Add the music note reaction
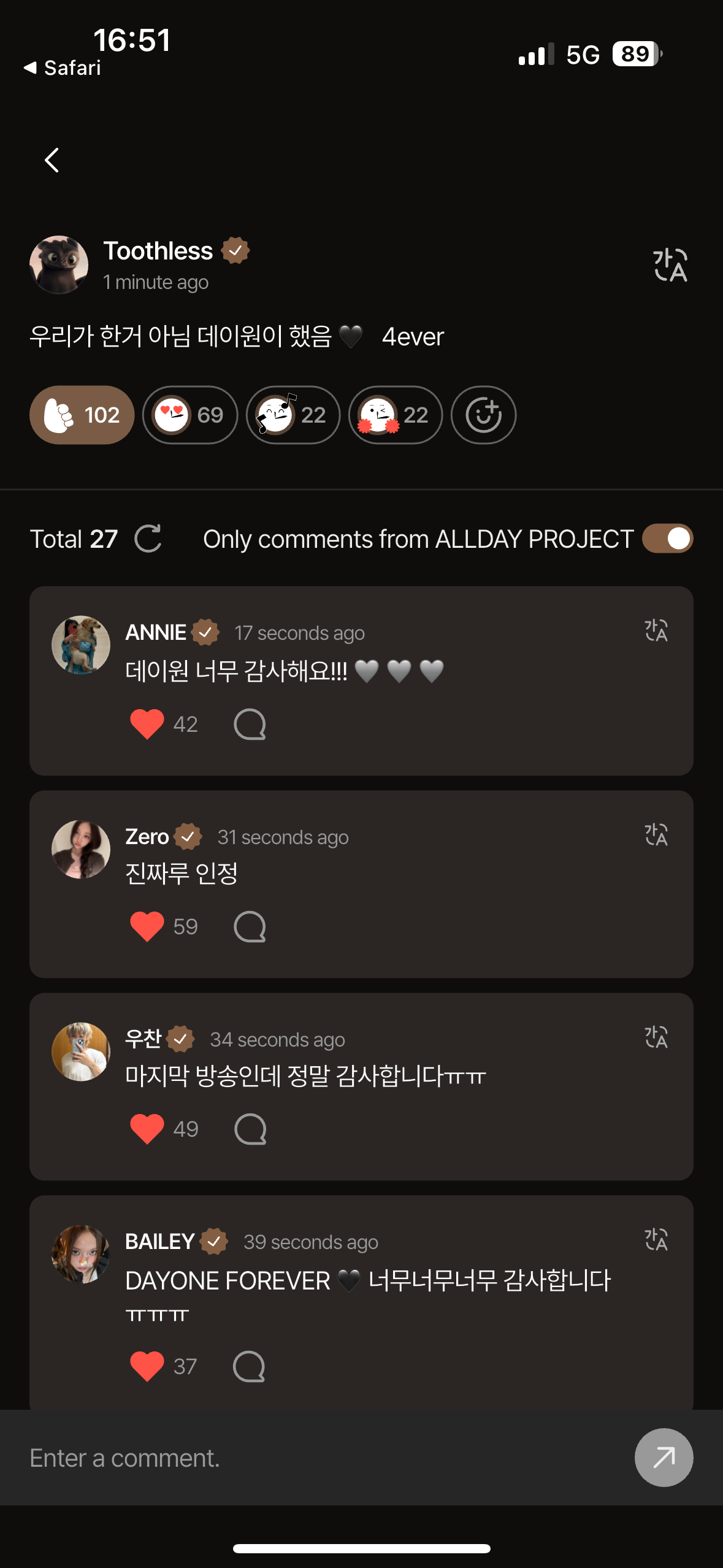This screenshot has height=1568, width=723. tap(293, 415)
